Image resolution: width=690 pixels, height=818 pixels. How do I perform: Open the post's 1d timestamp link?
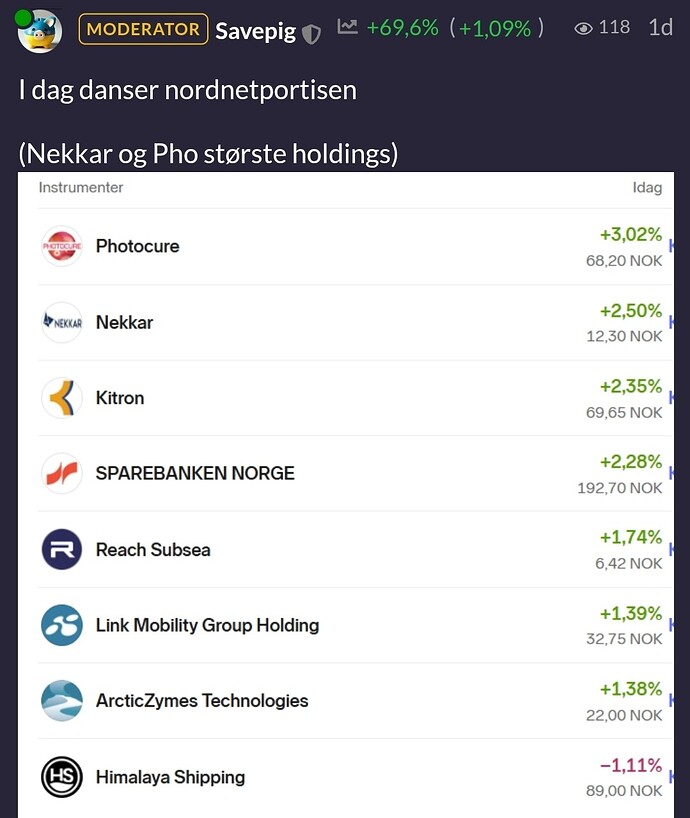(x=660, y=28)
